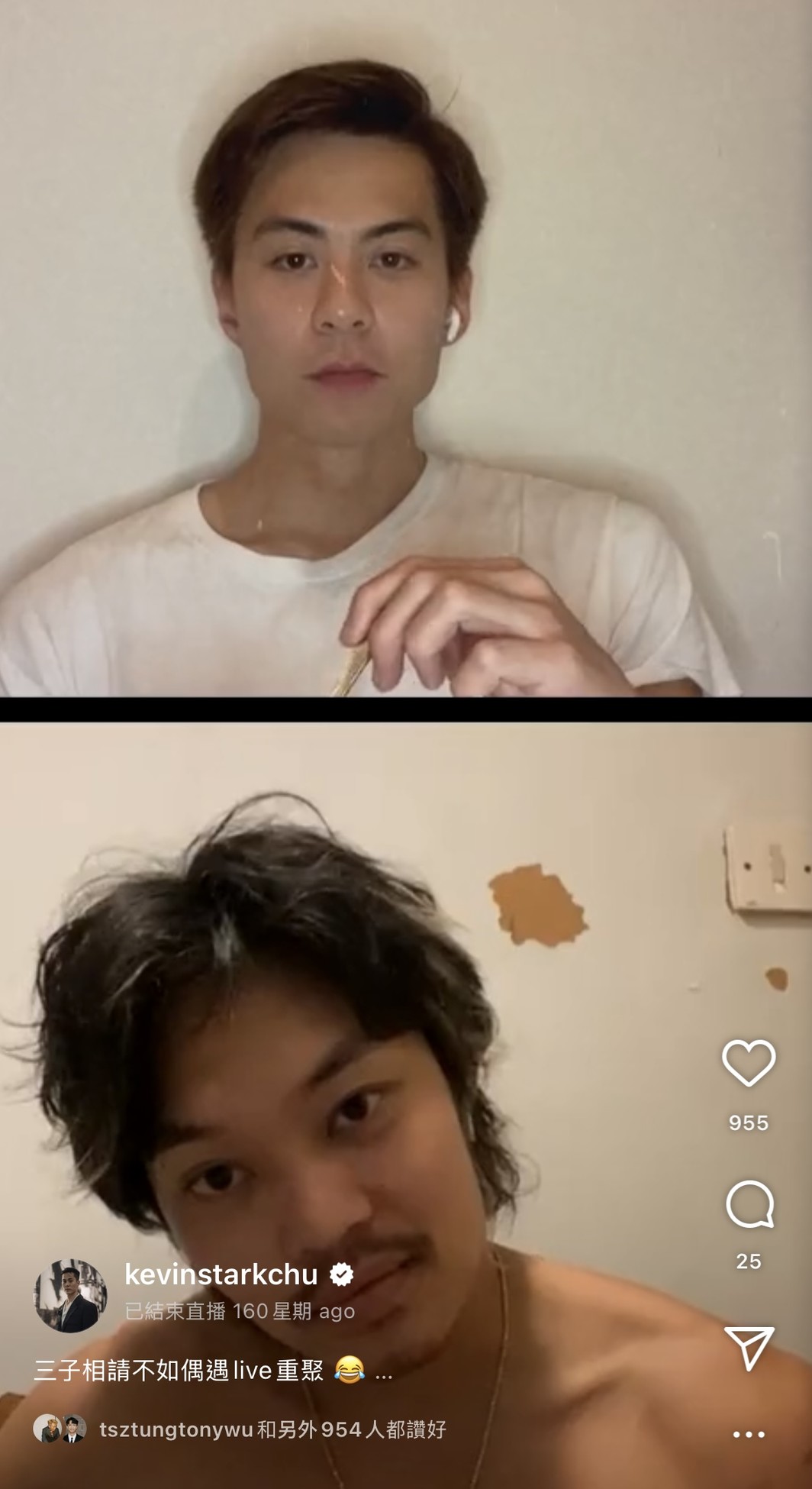Open the kevinstarkchu username link

pos(221,1274)
